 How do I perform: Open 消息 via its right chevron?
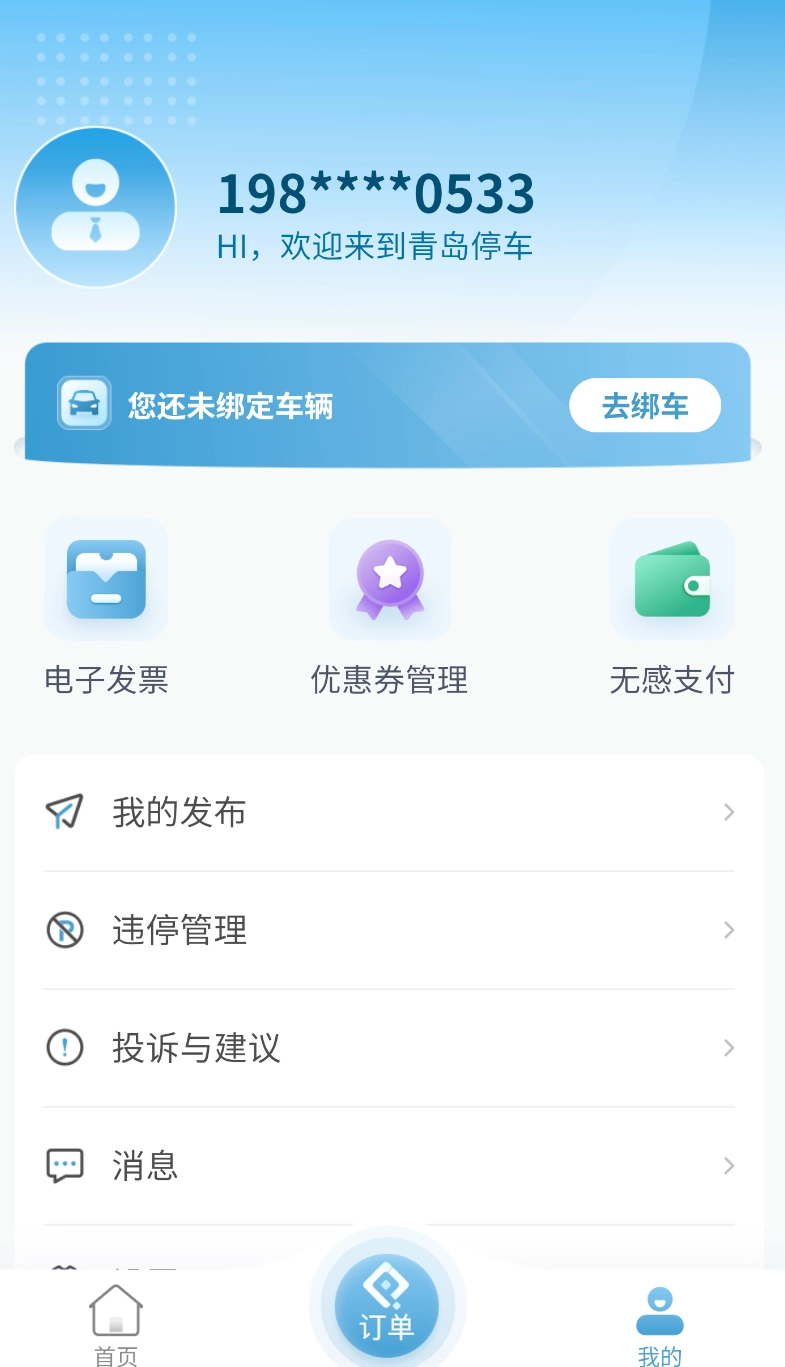pyautogui.click(x=729, y=1166)
